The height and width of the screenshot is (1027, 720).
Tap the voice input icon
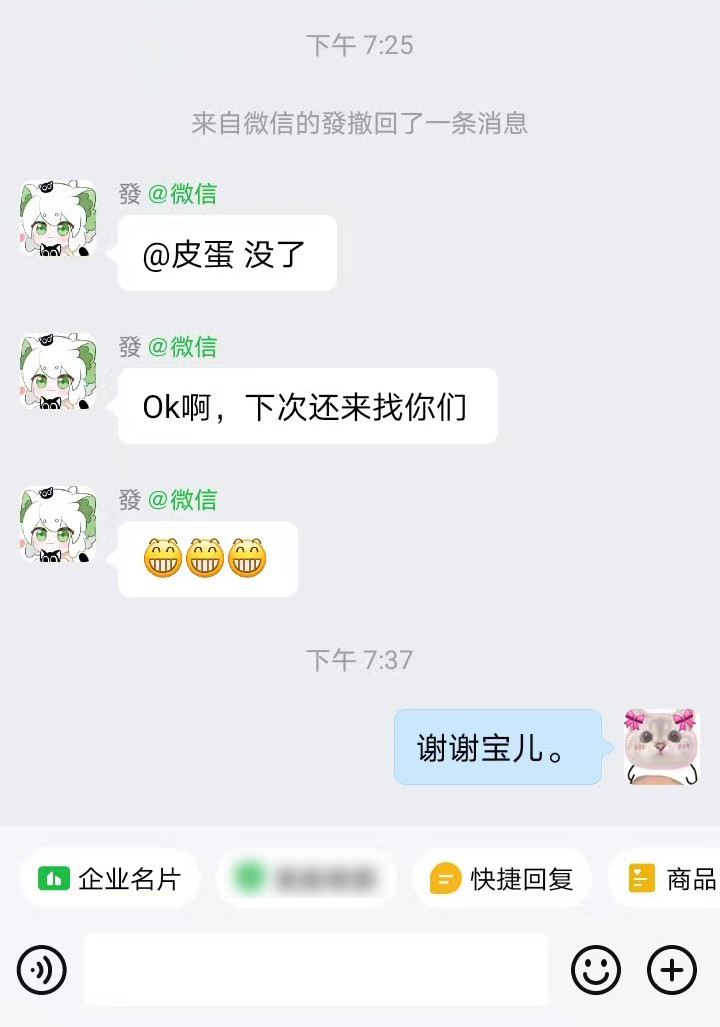tap(42, 969)
